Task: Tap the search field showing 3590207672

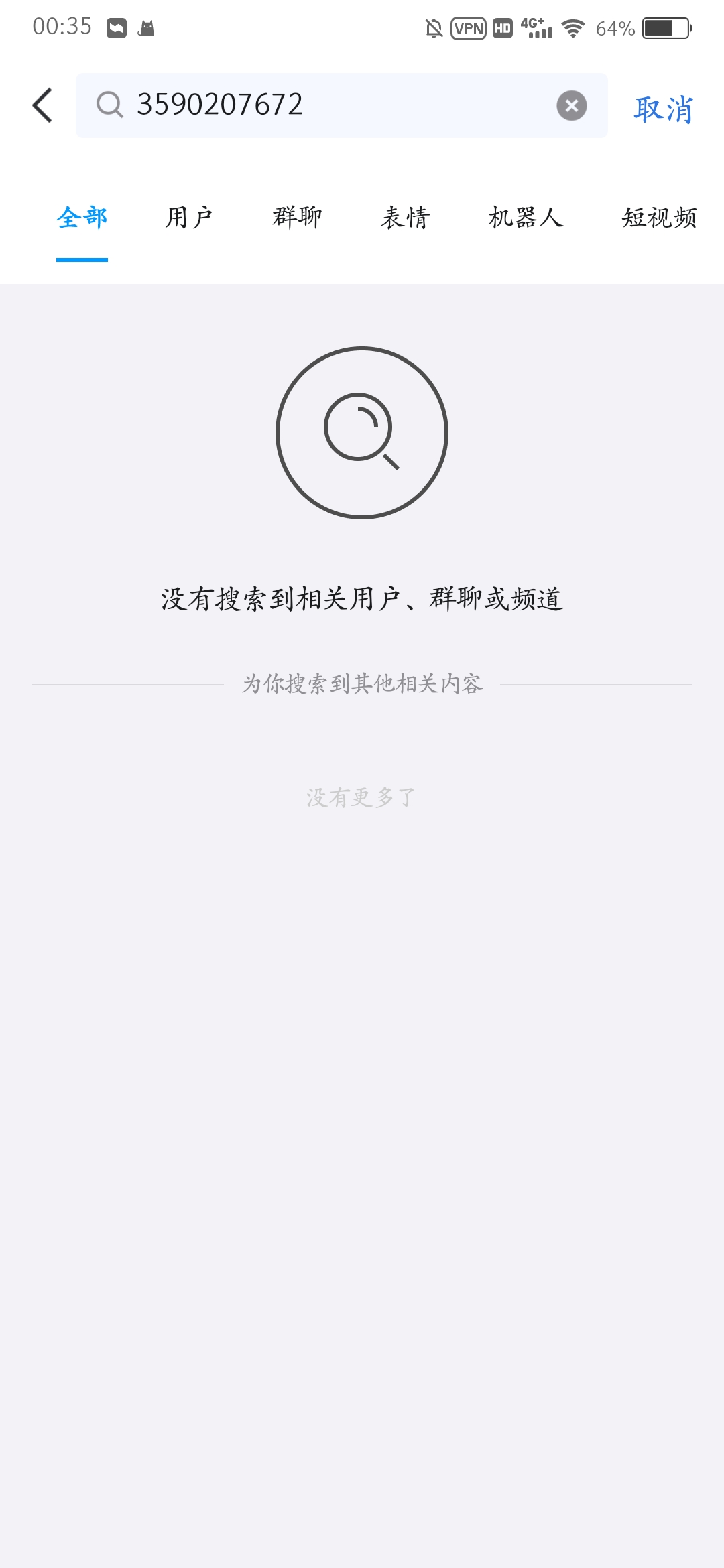Action: pyautogui.click(x=322, y=105)
